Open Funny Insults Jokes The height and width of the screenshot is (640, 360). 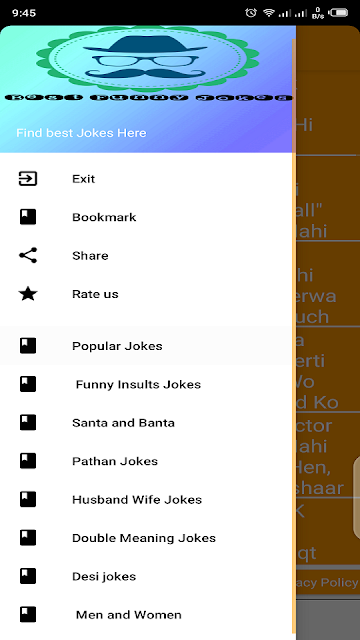point(147,384)
